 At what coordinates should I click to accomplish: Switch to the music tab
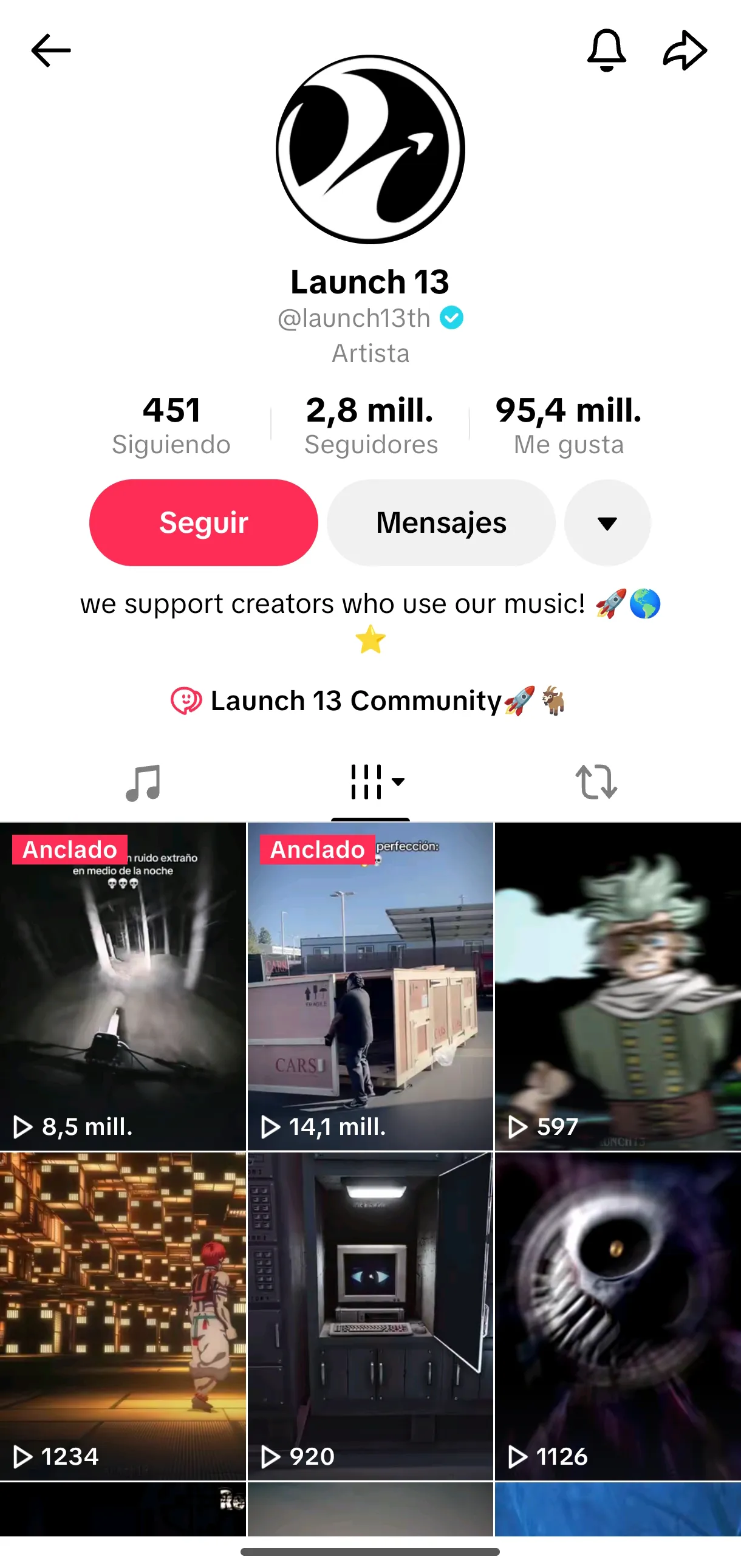pos(143,782)
